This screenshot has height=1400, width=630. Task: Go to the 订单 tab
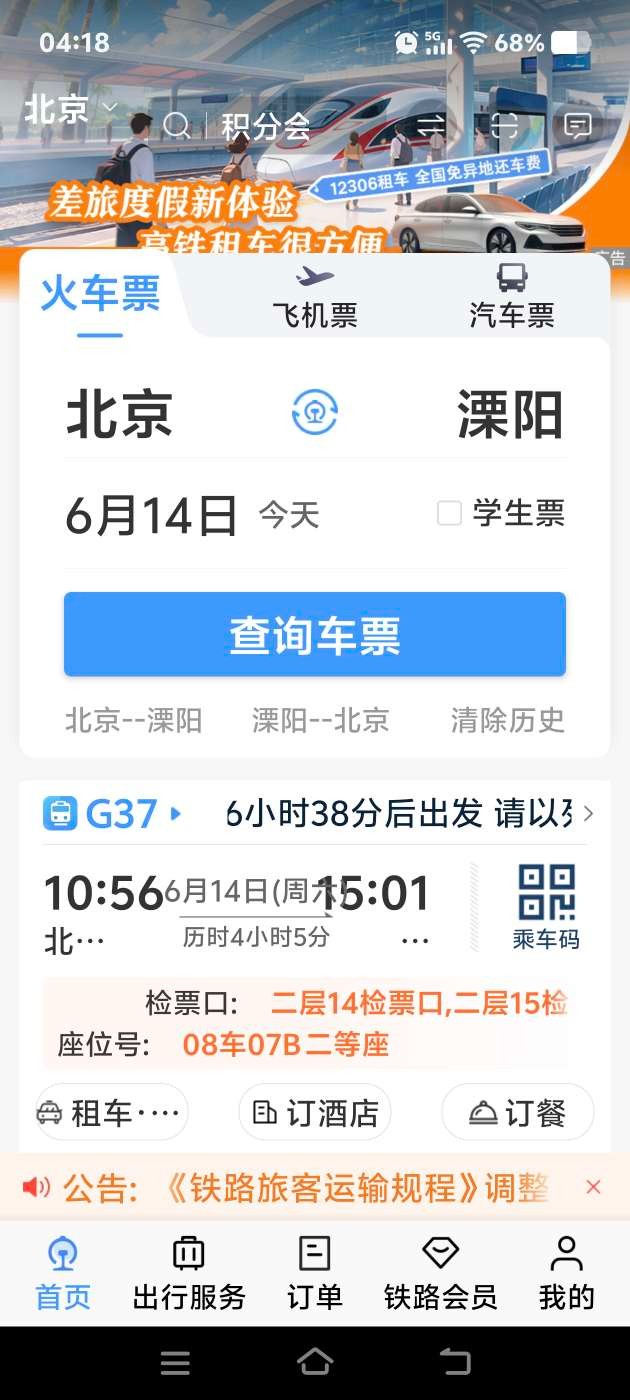tap(315, 1272)
